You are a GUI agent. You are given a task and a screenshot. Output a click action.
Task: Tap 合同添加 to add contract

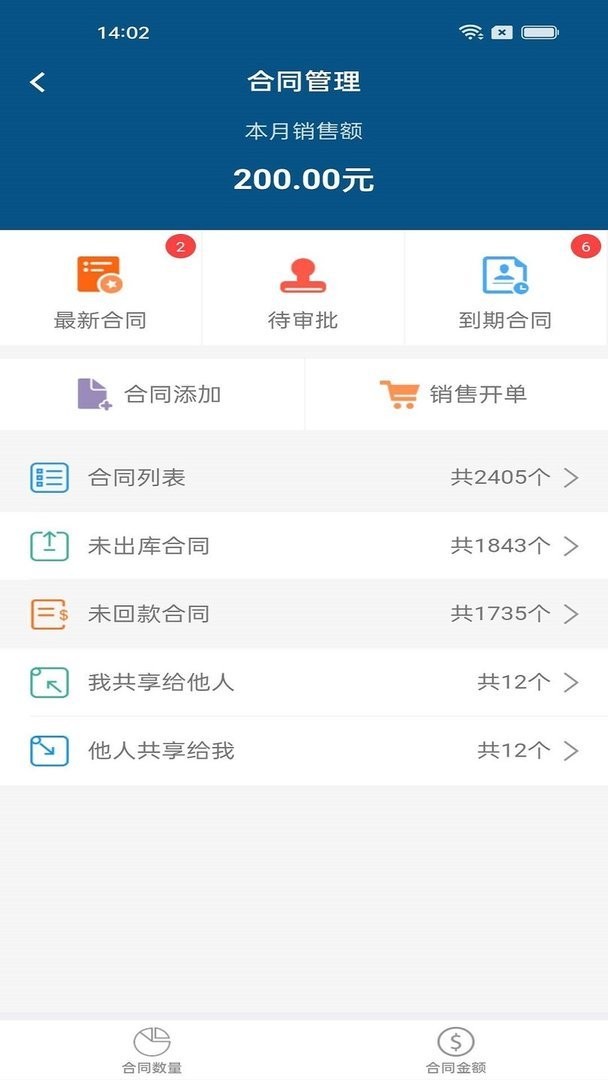[150, 394]
